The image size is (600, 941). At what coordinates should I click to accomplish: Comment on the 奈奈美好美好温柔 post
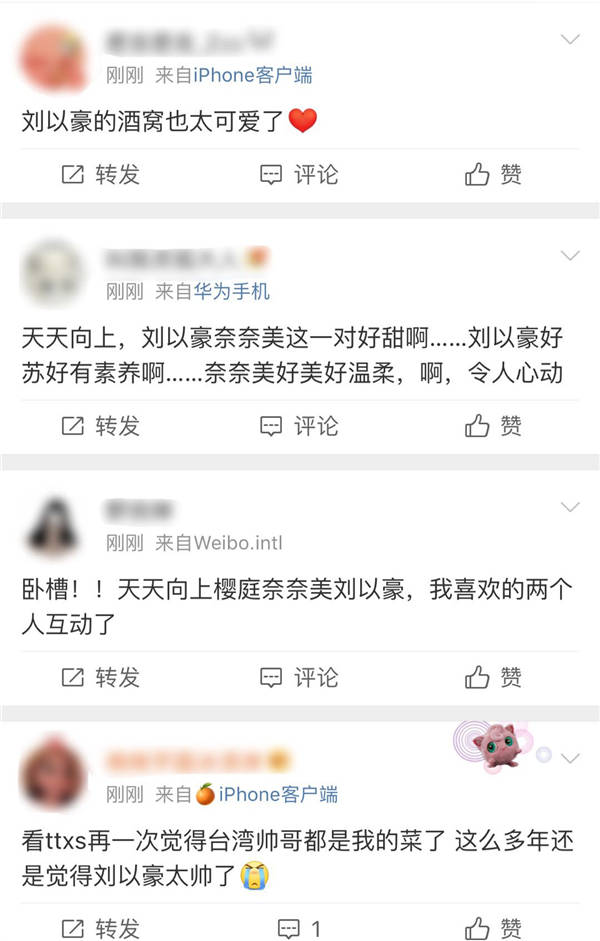pos(298,426)
